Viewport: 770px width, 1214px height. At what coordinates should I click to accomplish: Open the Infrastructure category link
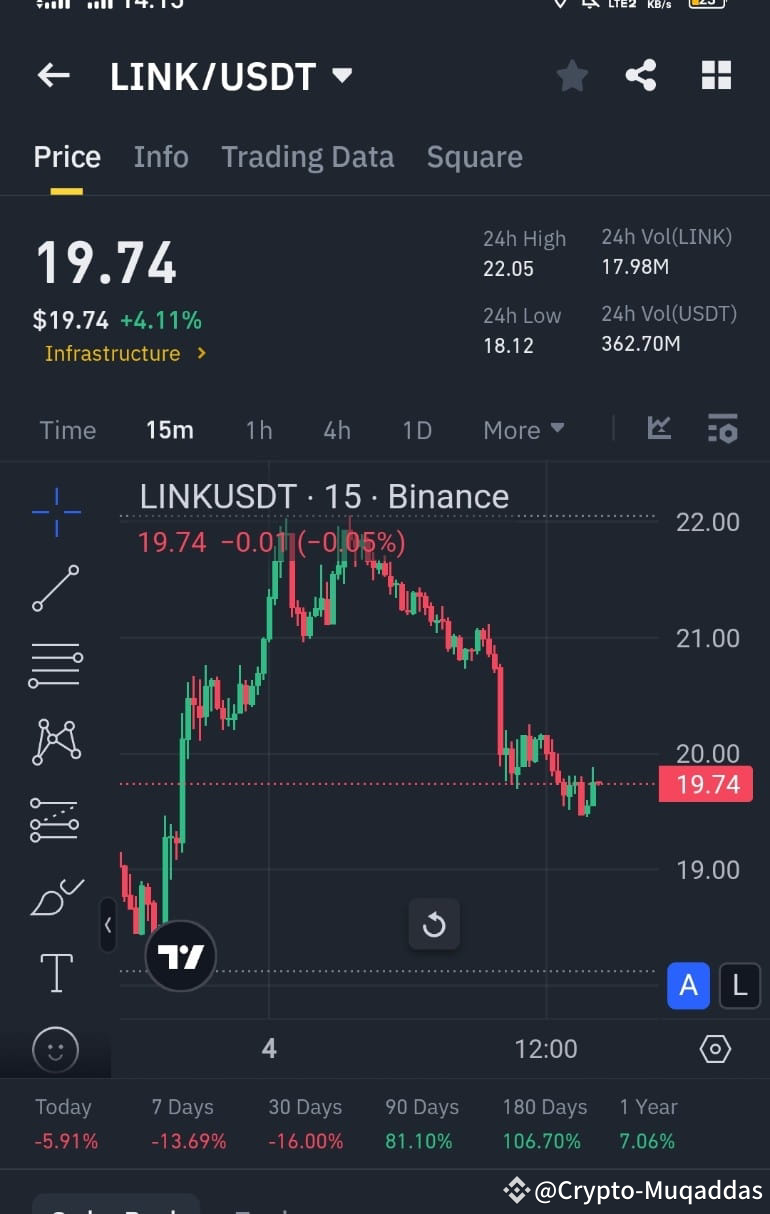(x=113, y=353)
